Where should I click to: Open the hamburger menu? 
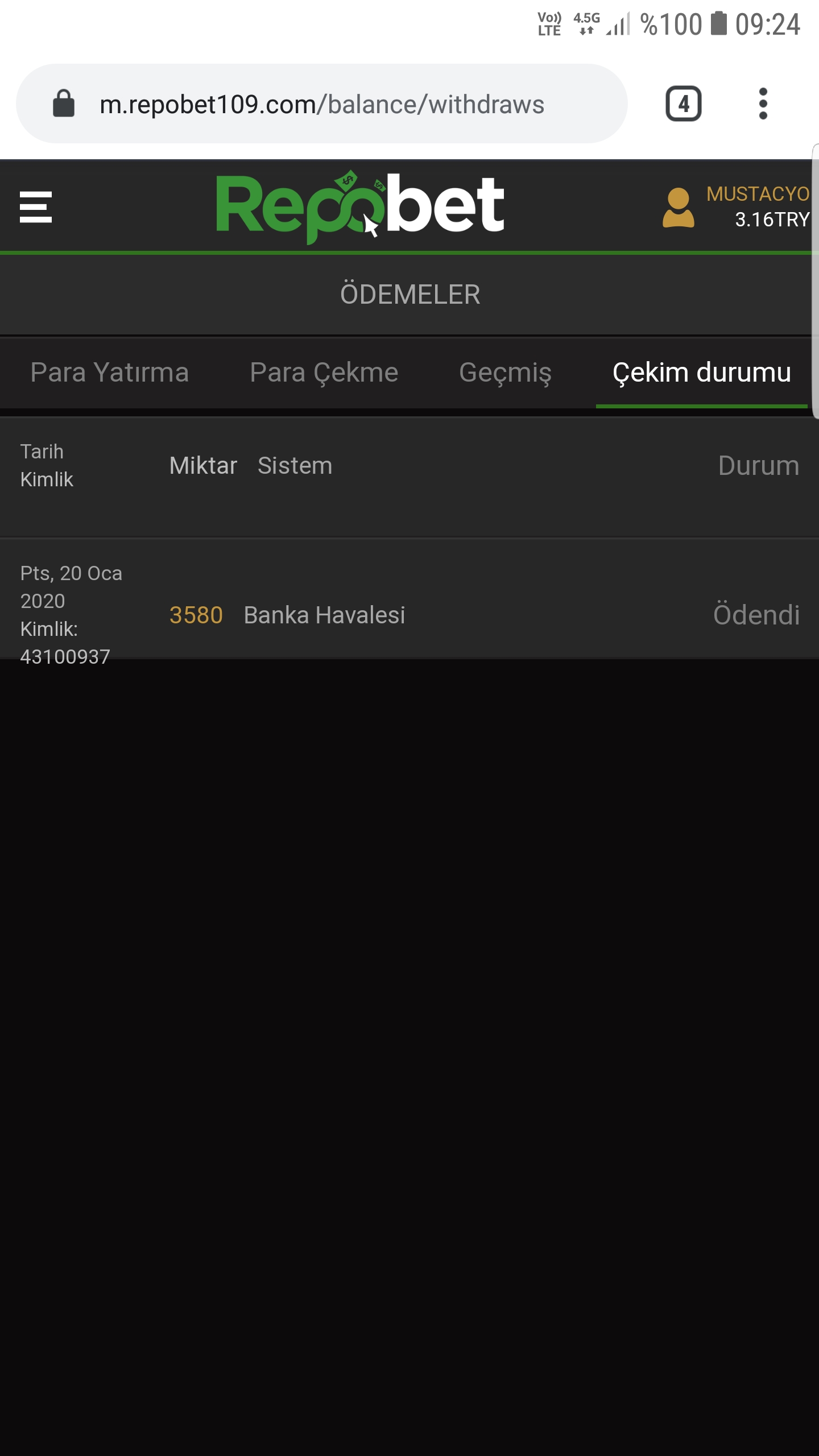35,207
